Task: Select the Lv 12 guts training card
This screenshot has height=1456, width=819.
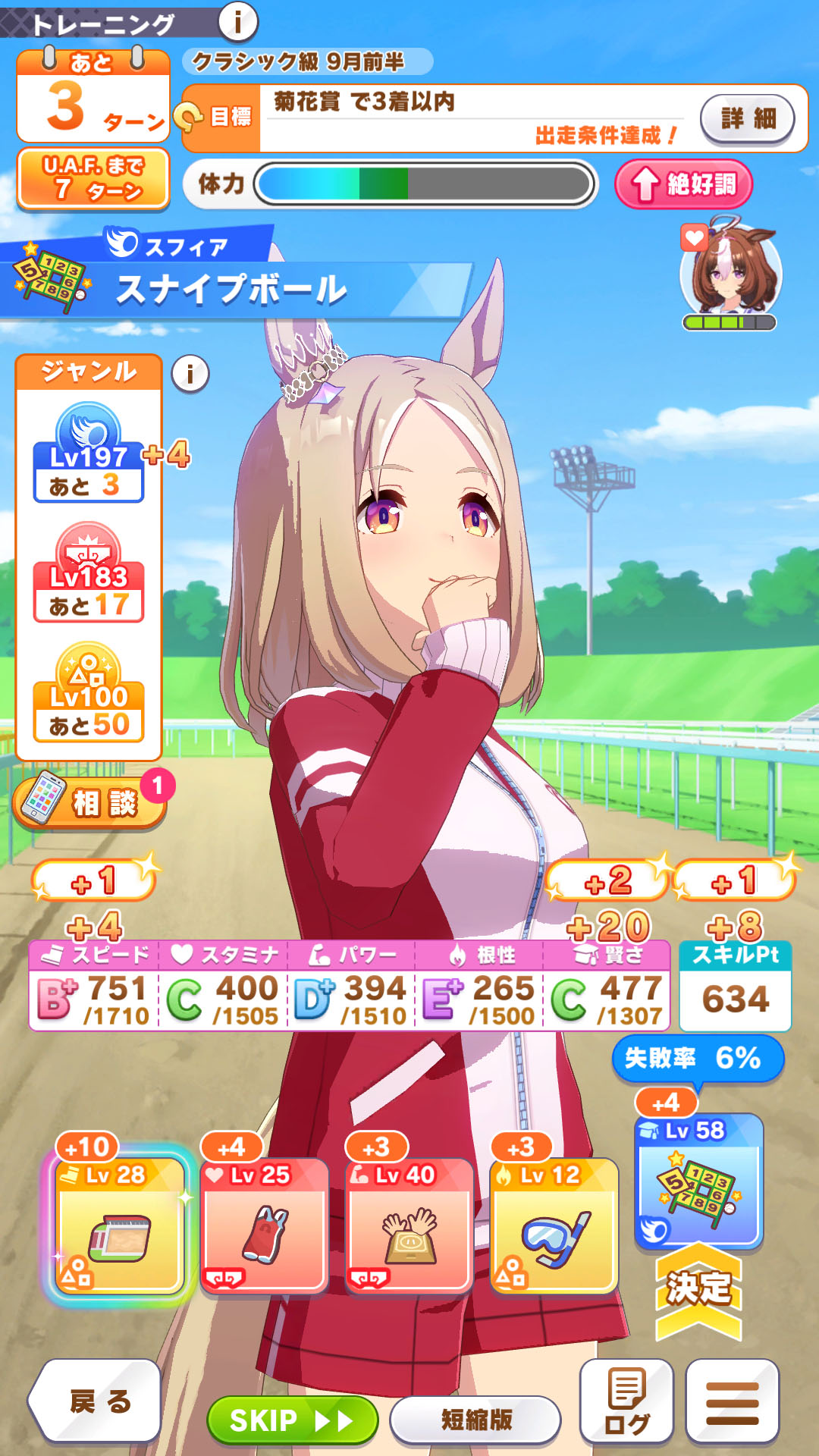Action: click(554, 1224)
